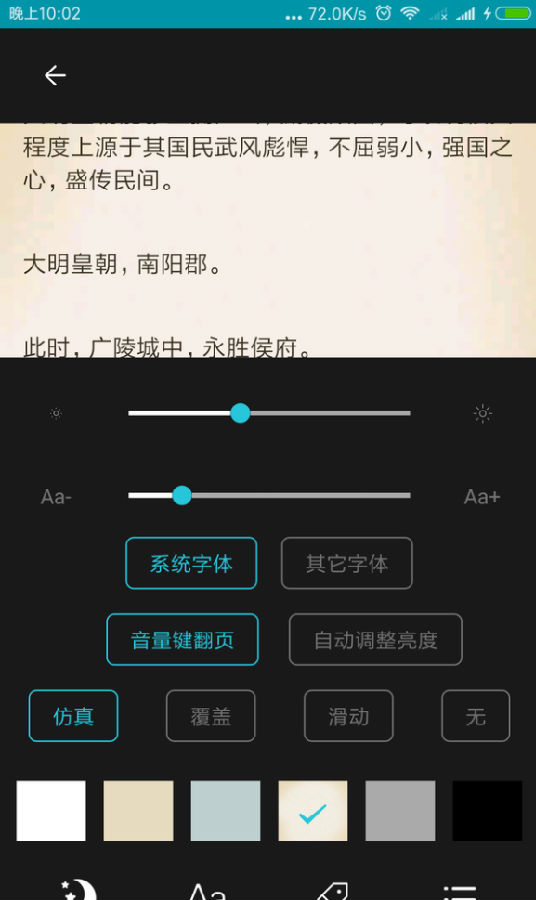Switch to night mode moon icon

(x=79, y=890)
